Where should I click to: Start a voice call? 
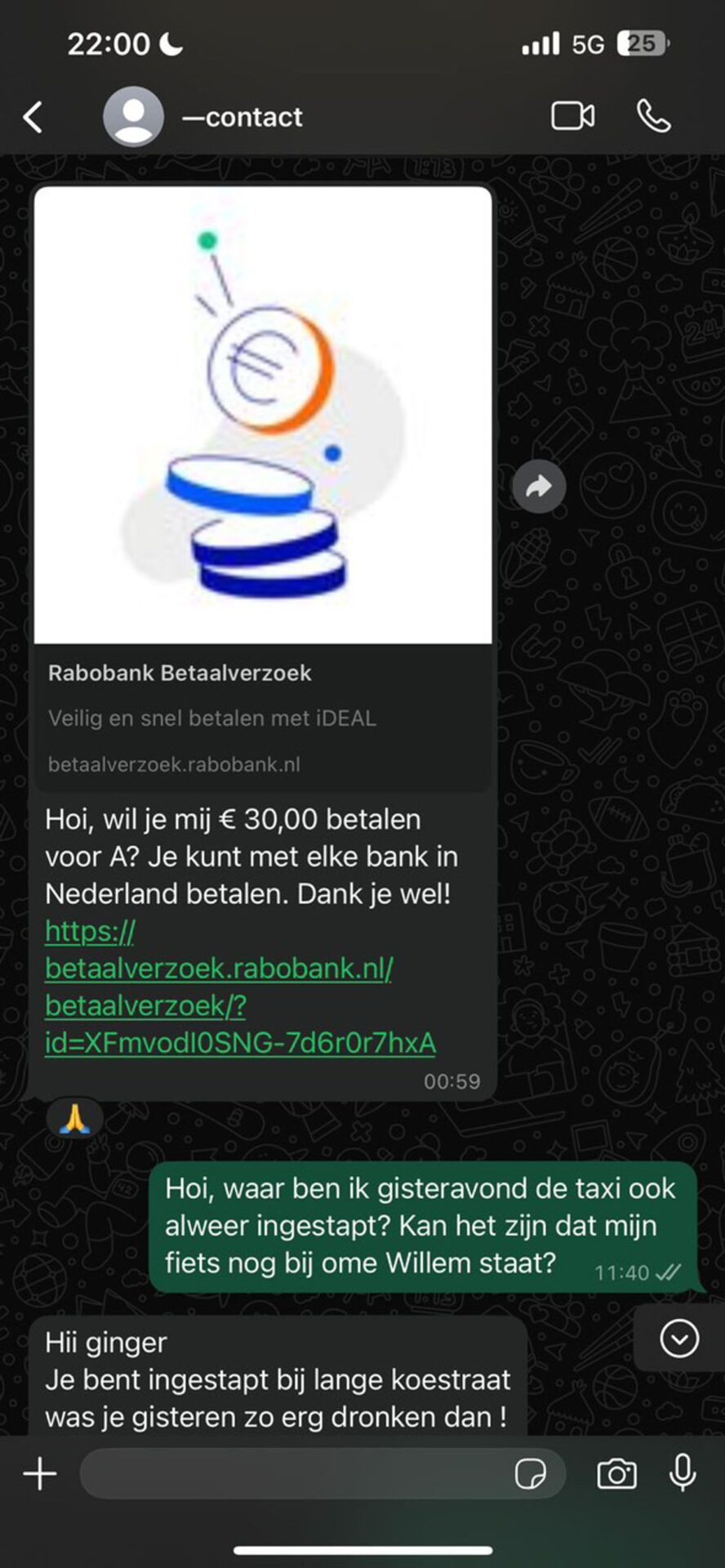654,117
